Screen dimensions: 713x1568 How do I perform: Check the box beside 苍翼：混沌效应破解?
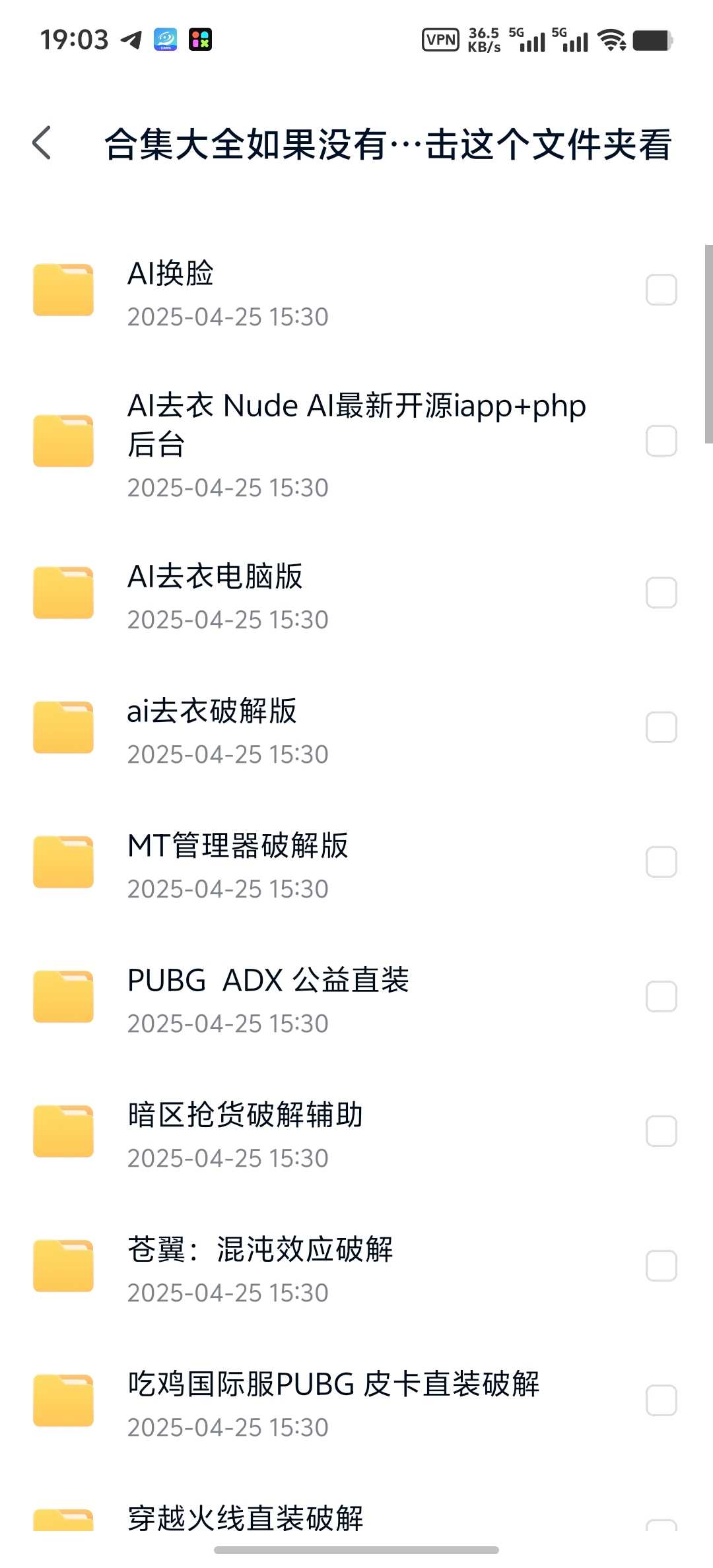point(661,1266)
